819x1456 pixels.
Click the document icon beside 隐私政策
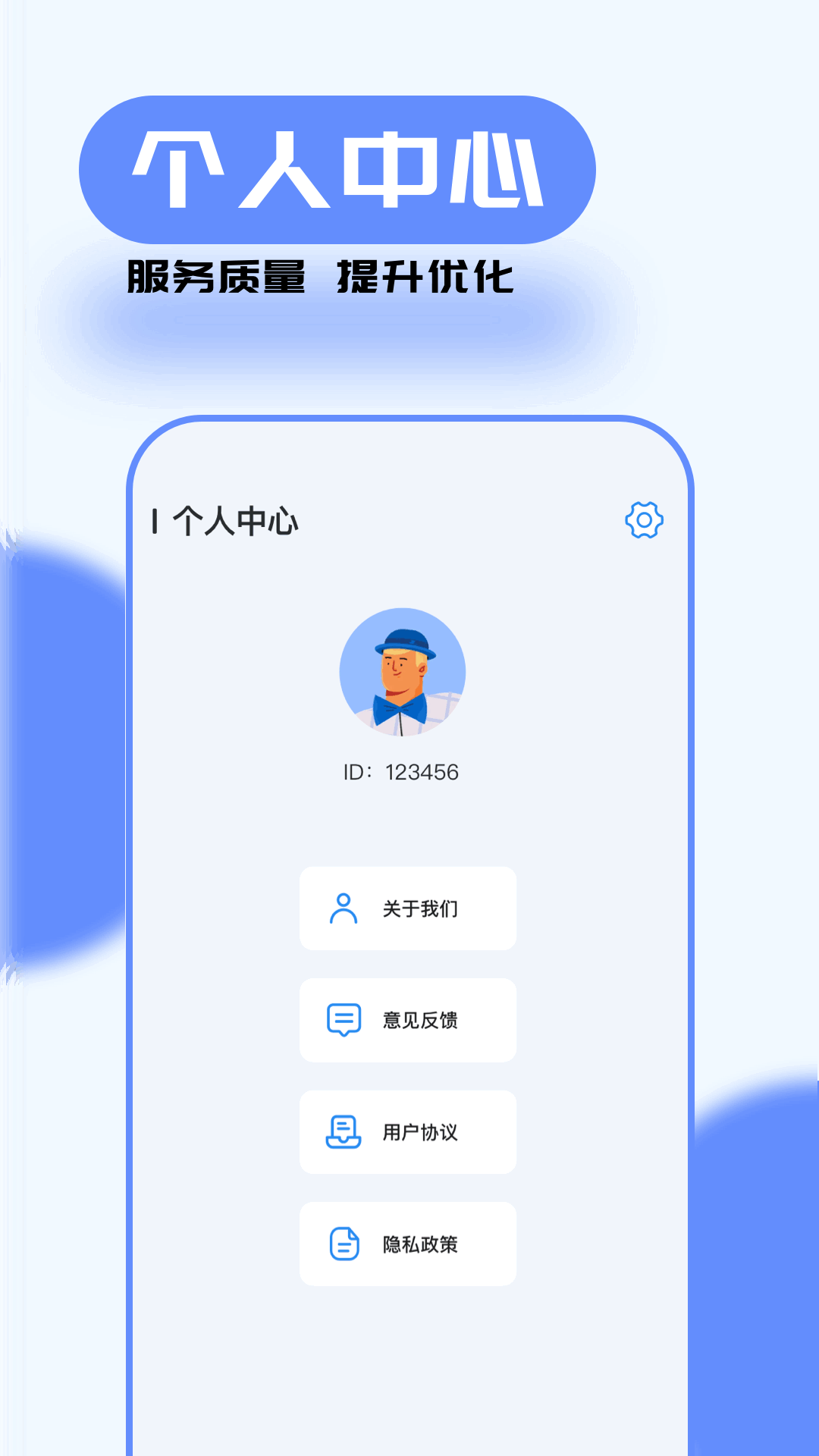pyautogui.click(x=344, y=1244)
